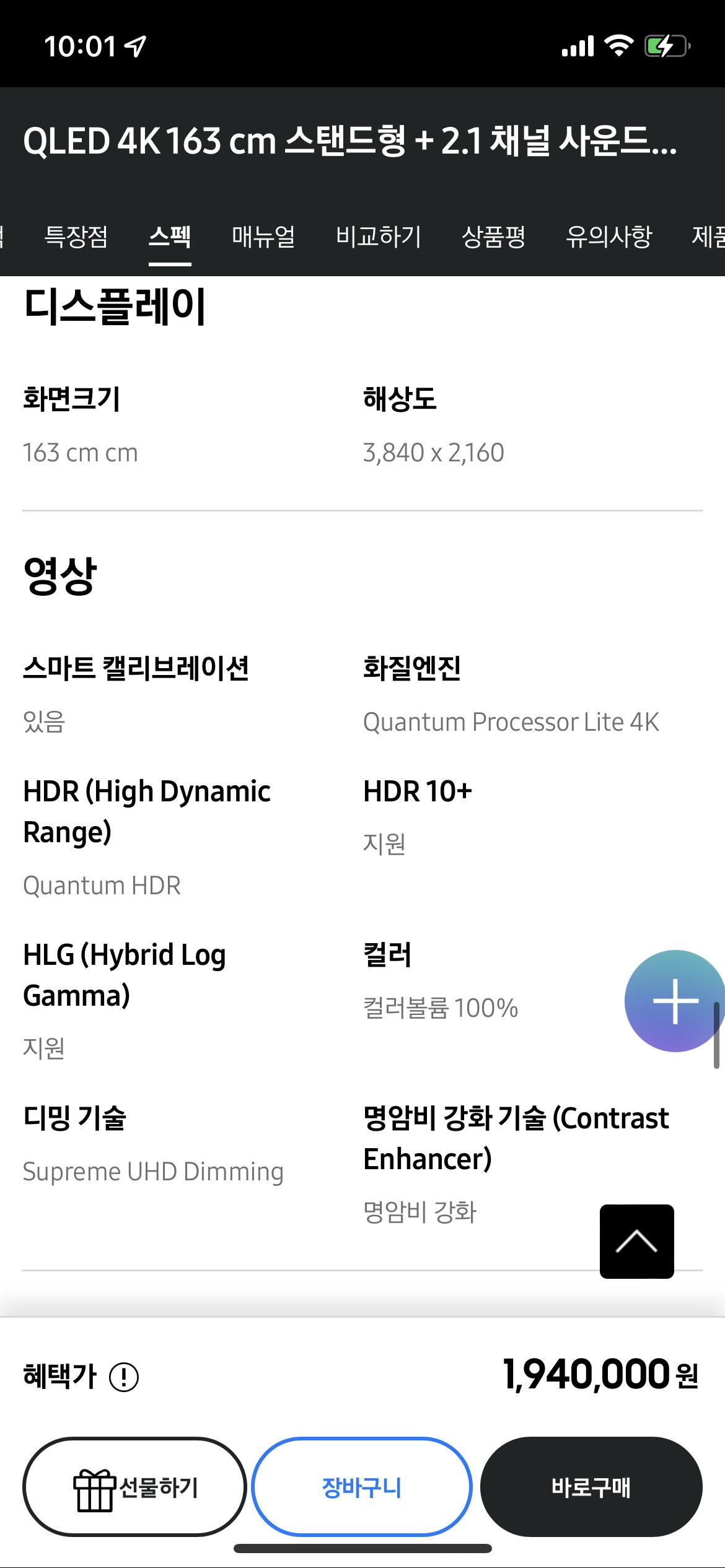Screen dimensions: 725x1568
Task: Show 혜택가 info via exclamation icon
Action: (123, 1377)
